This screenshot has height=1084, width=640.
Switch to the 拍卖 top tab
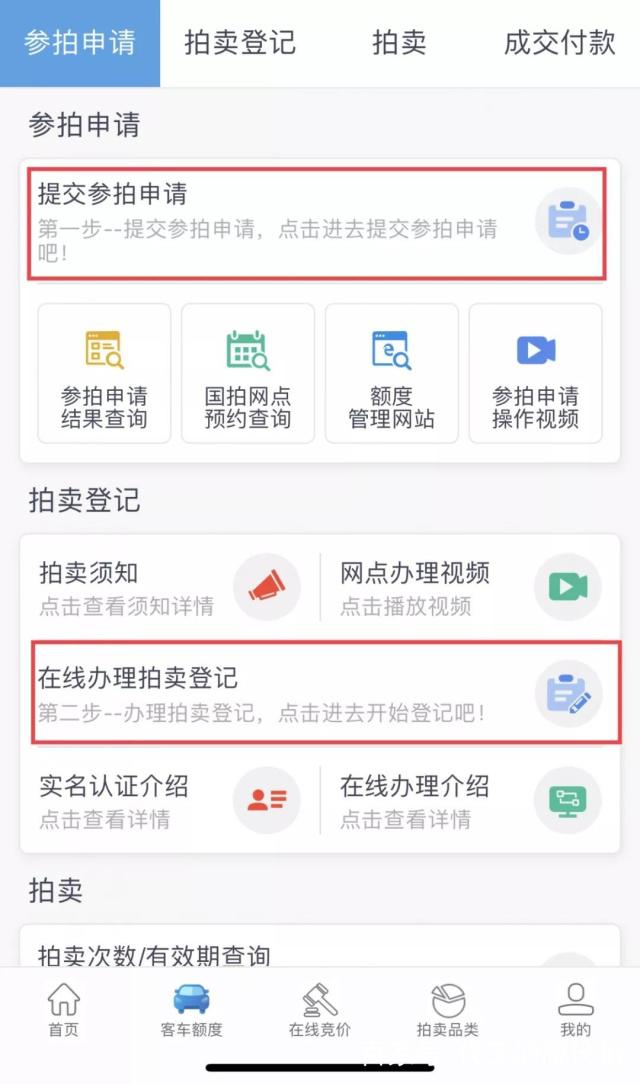click(x=399, y=43)
